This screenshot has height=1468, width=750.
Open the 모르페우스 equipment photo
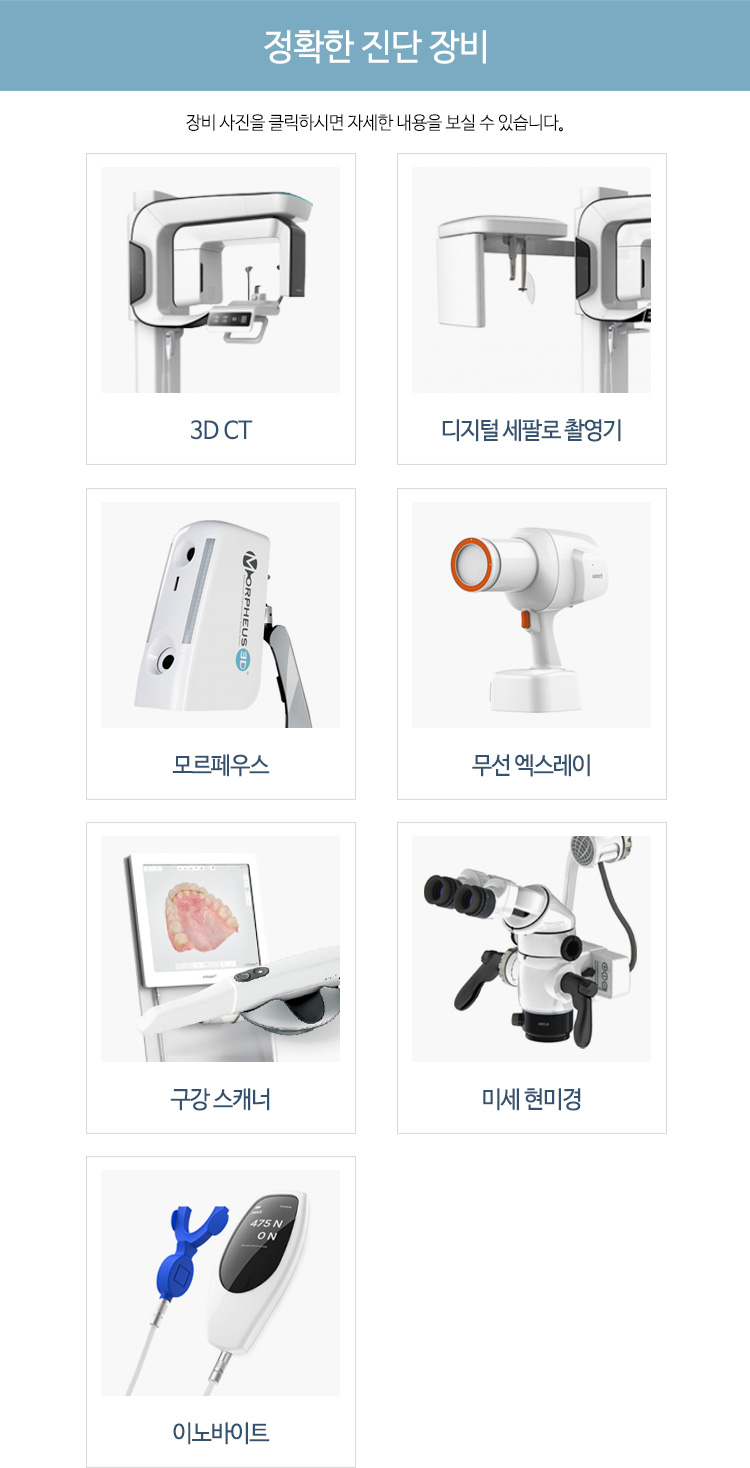[220, 615]
